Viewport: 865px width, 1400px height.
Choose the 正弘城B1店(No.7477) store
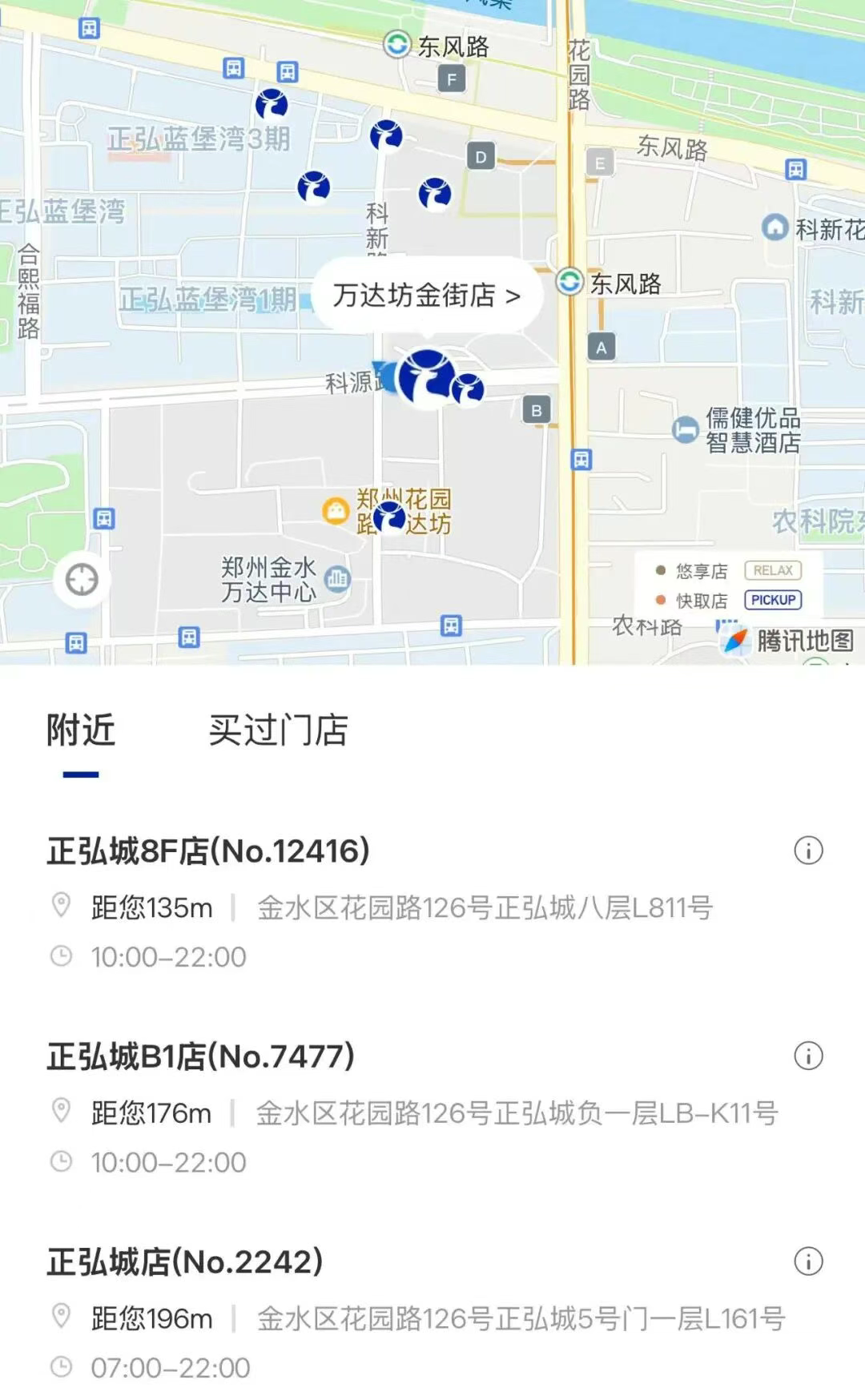point(200,1056)
